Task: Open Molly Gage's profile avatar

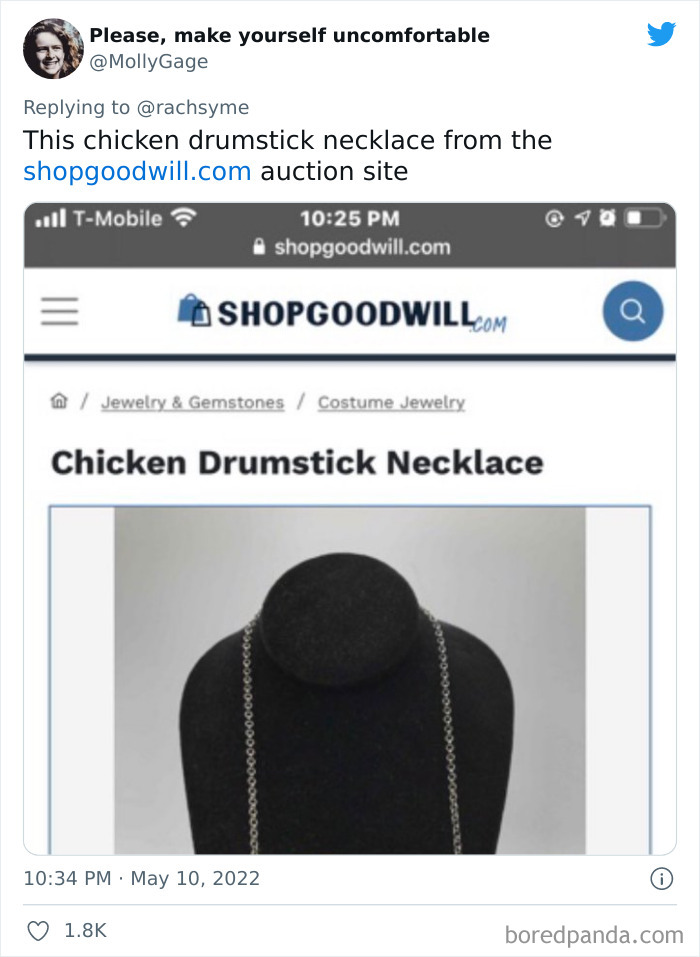Action: (x=52, y=49)
